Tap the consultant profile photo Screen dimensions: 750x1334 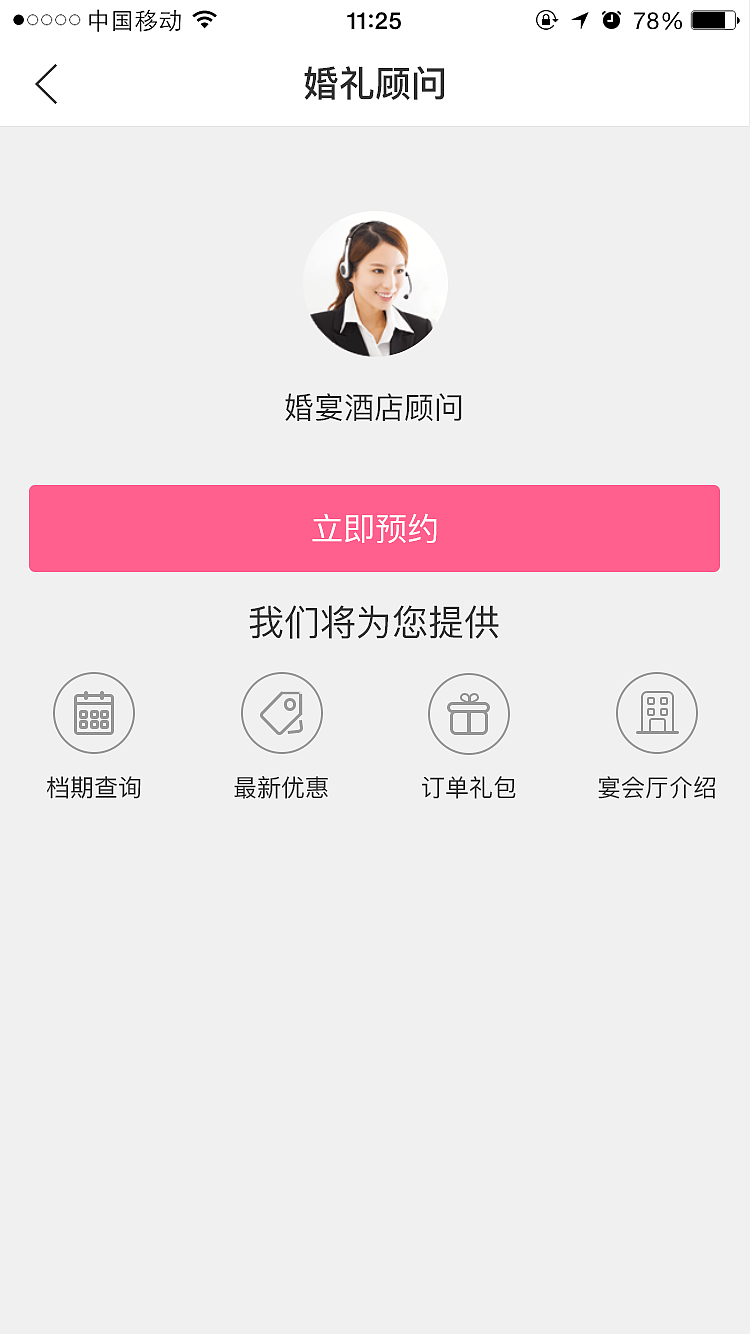(x=374, y=284)
